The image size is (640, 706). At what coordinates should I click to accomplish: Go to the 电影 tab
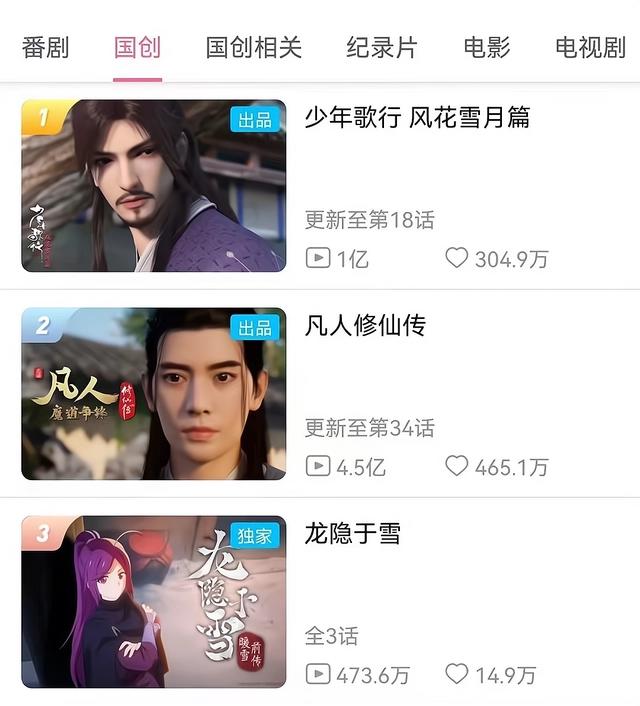pyautogui.click(x=487, y=47)
